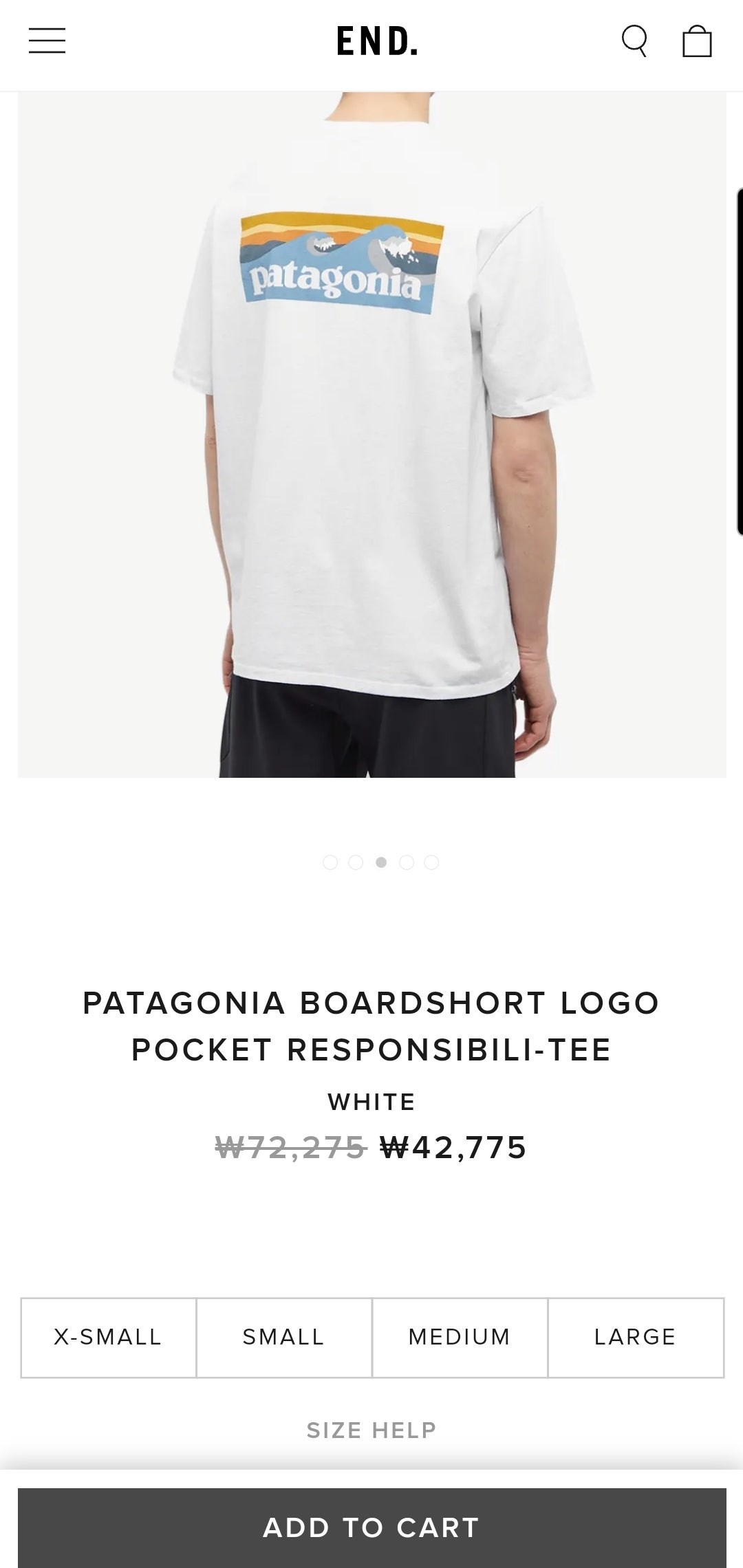
Task: Open the search icon
Action: click(x=634, y=41)
